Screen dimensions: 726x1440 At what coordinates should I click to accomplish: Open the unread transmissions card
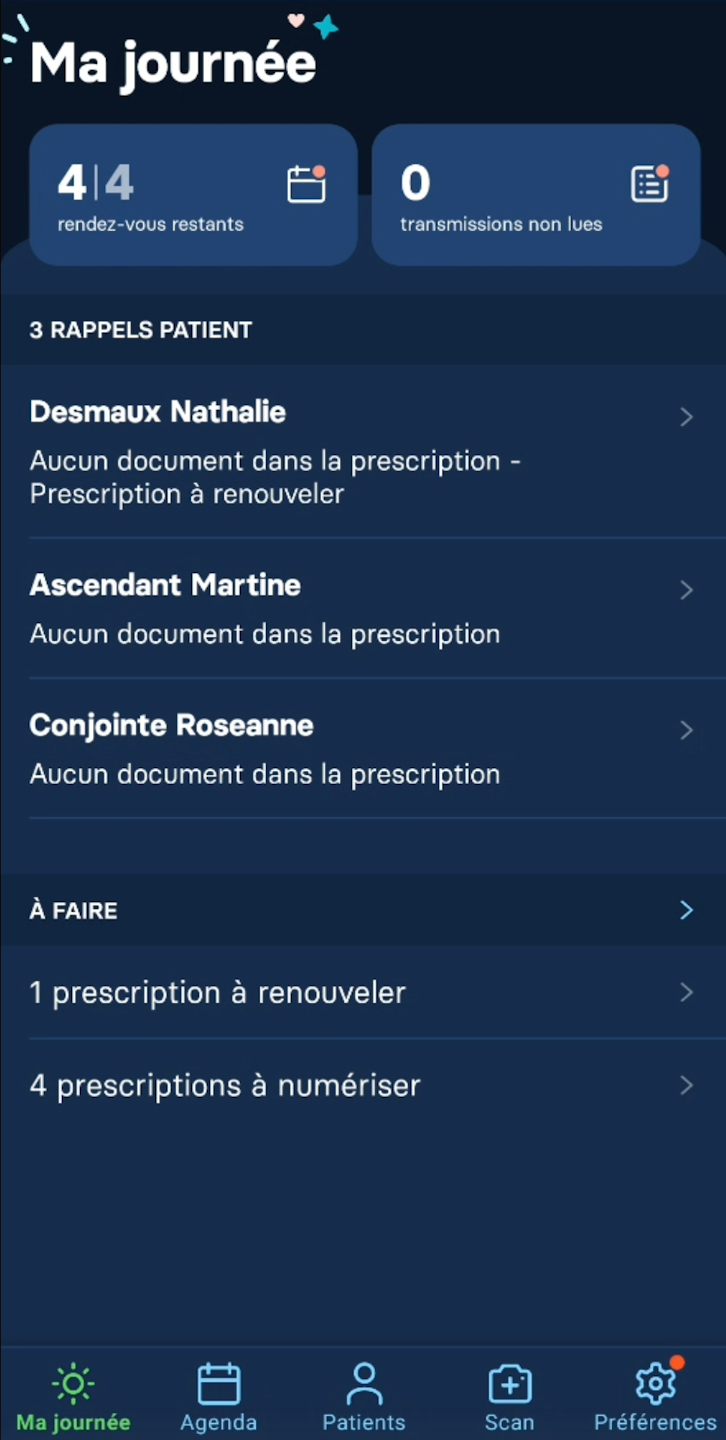pyautogui.click(x=535, y=195)
